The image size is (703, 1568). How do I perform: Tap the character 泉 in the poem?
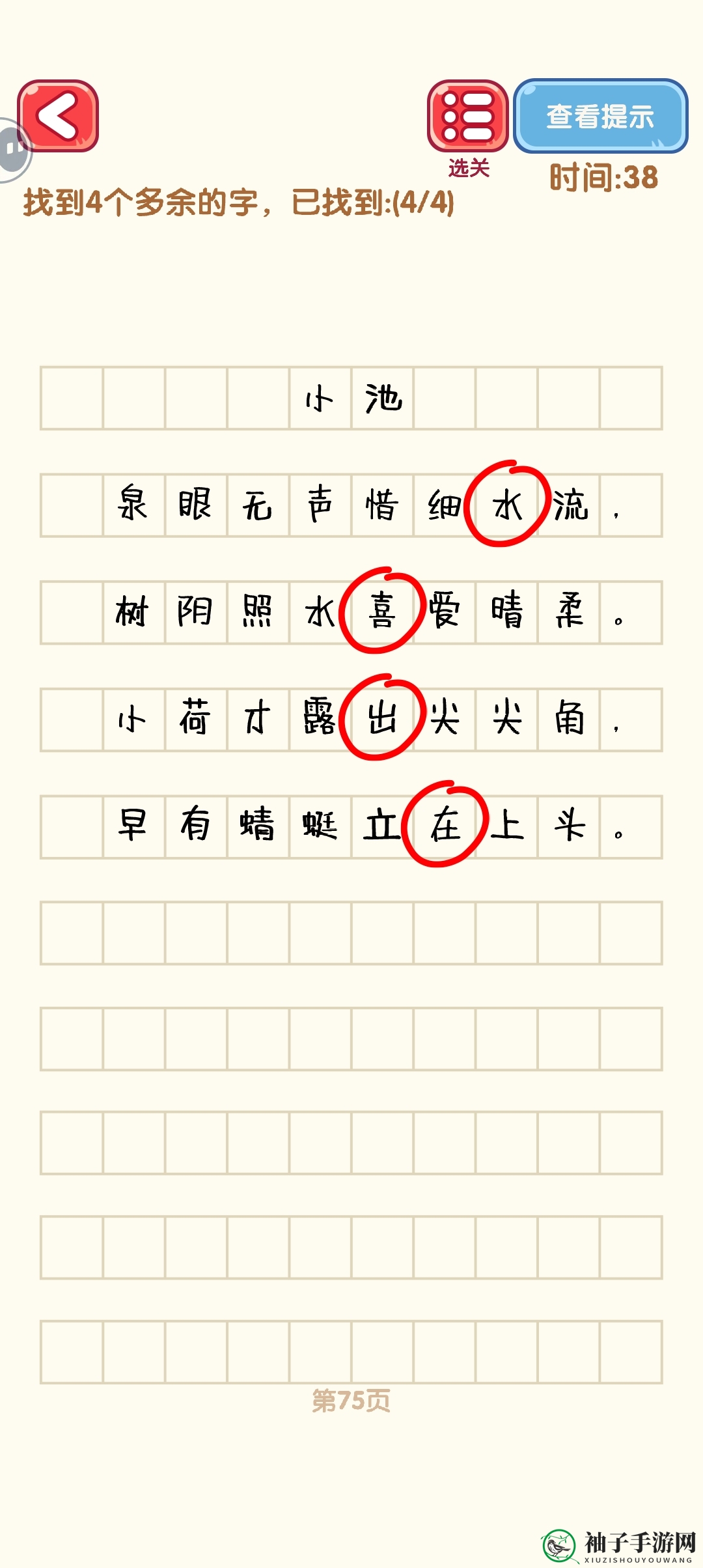[133, 503]
